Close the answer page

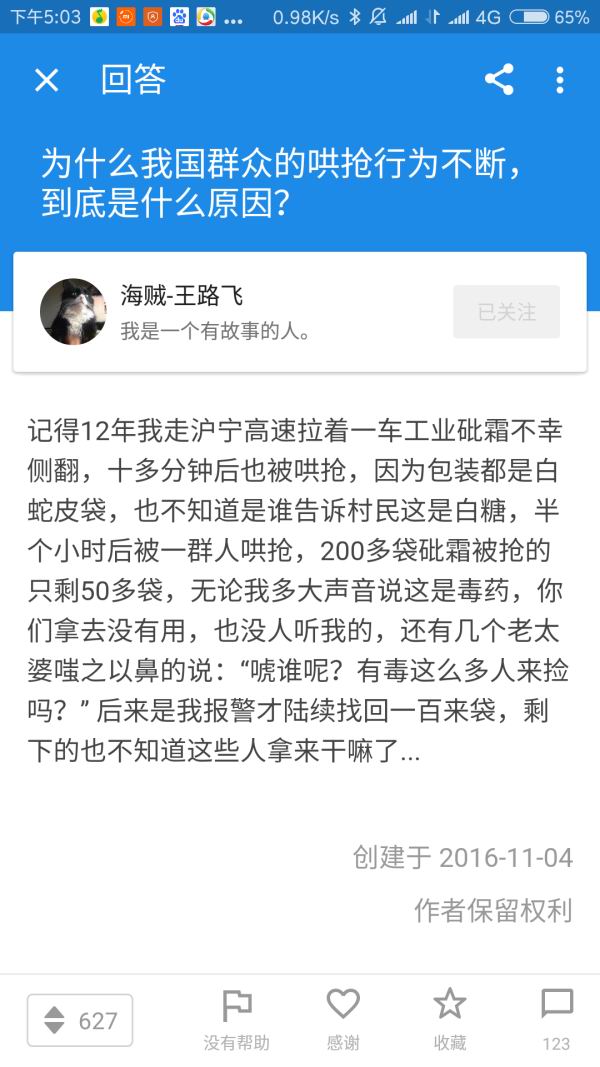[x=47, y=80]
